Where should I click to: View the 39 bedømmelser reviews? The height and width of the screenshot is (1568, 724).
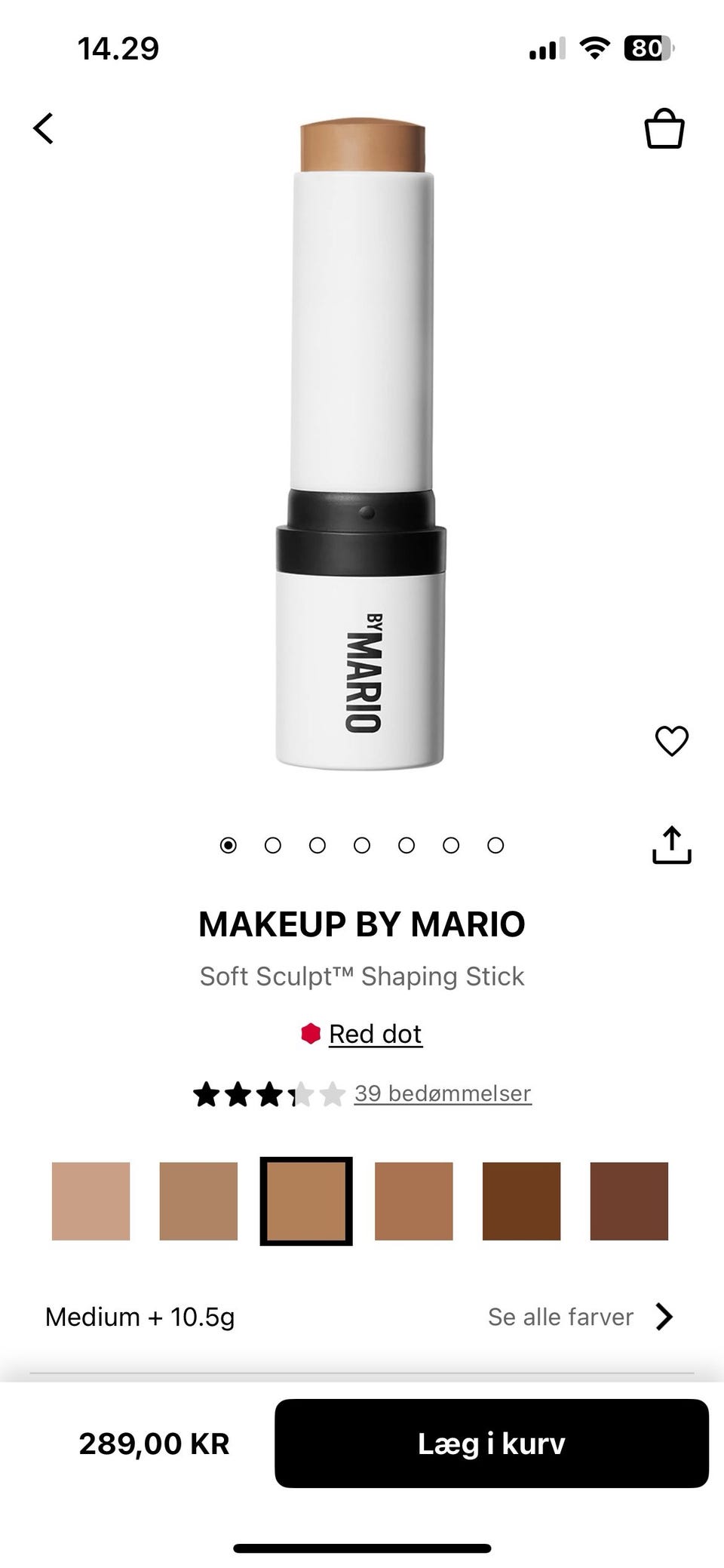click(x=443, y=1093)
